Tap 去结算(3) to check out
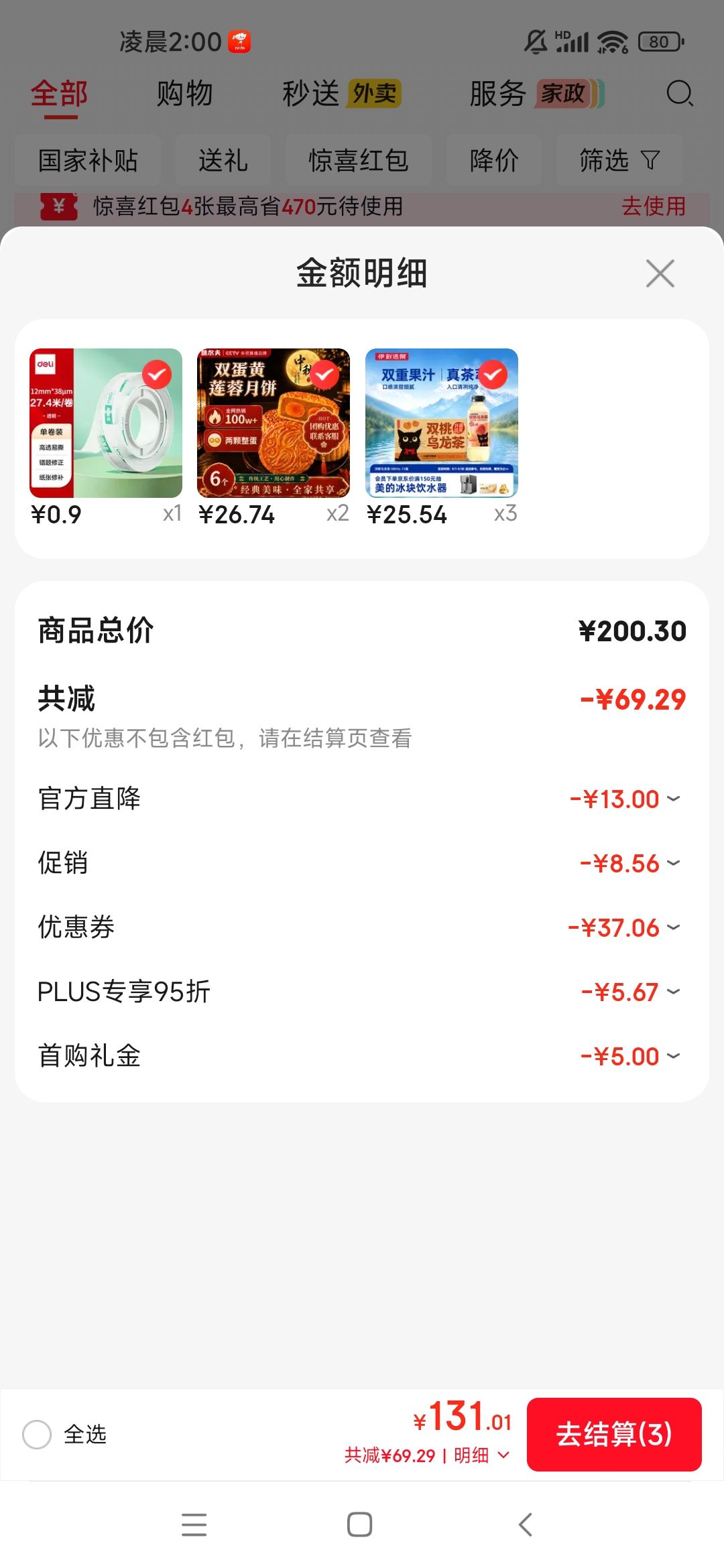 point(614,1435)
